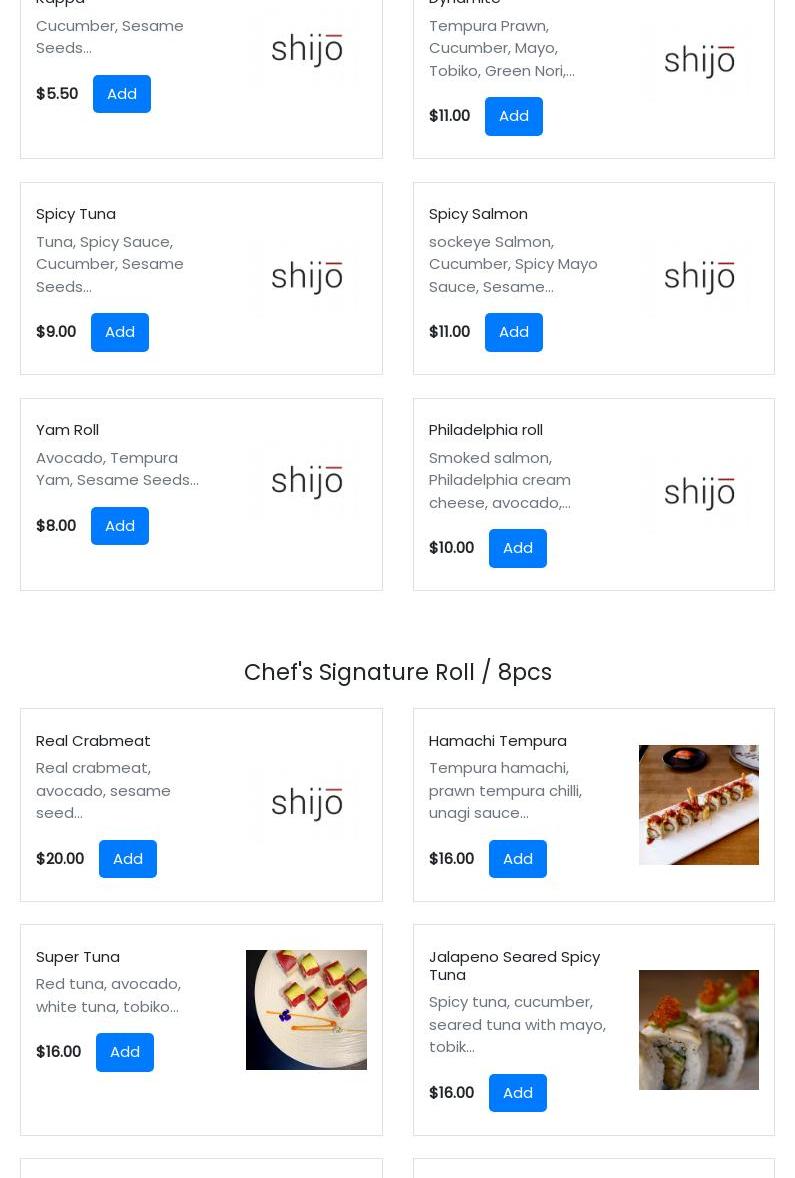Add Yam Roll to the order
The width and height of the screenshot is (795, 1178).
pos(119,526)
